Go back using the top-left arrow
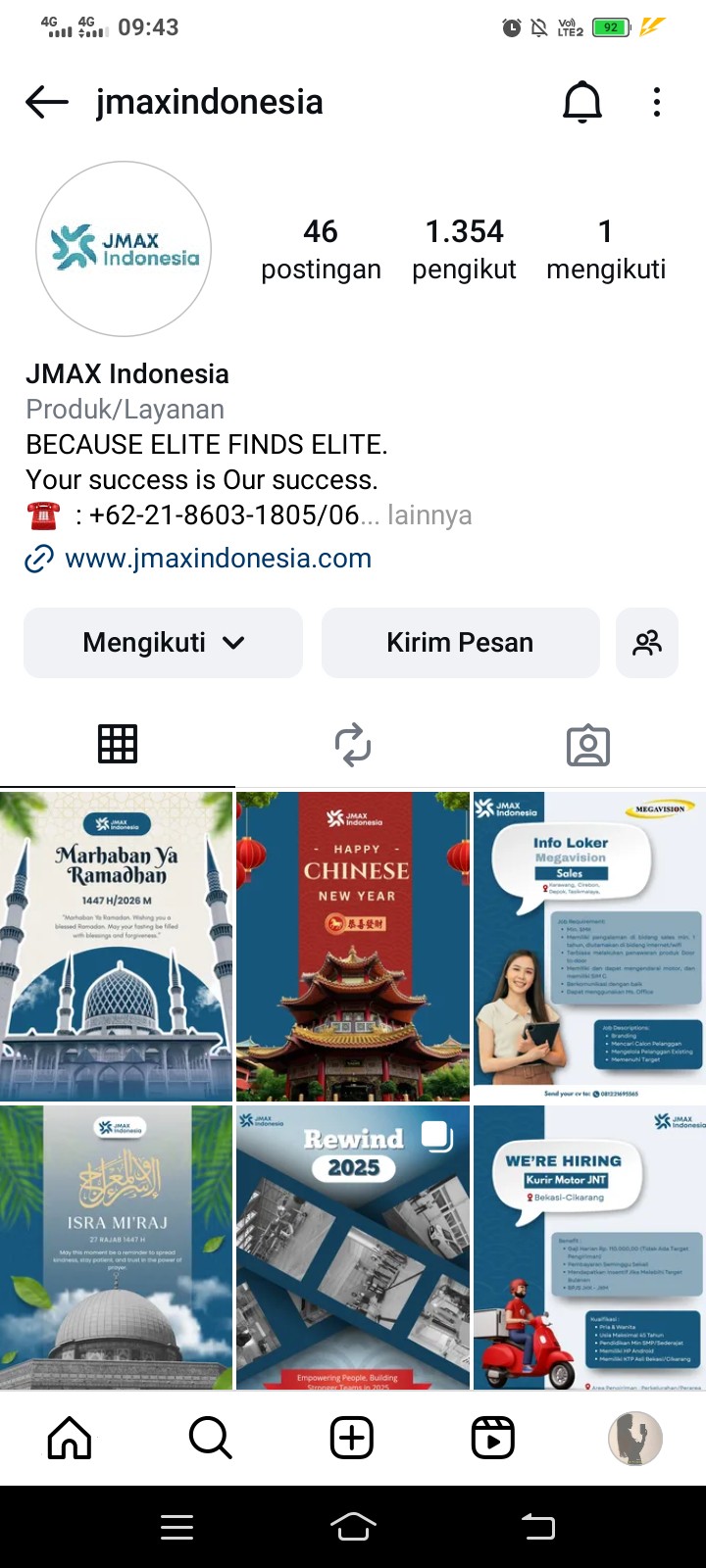The height and width of the screenshot is (1568, 706). [46, 102]
